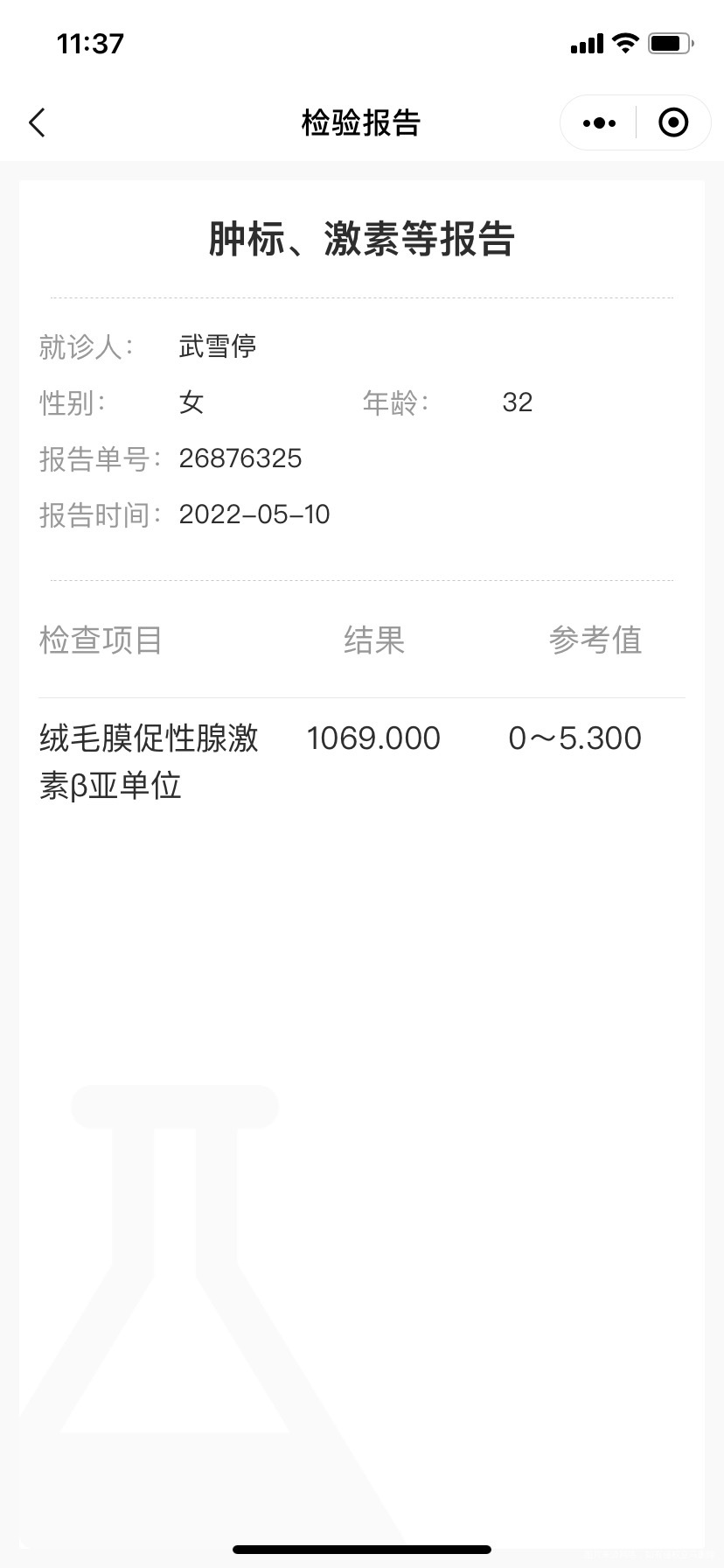724x1568 pixels.
Task: Tap the Wi-Fi icon in status bar
Action: (623, 42)
